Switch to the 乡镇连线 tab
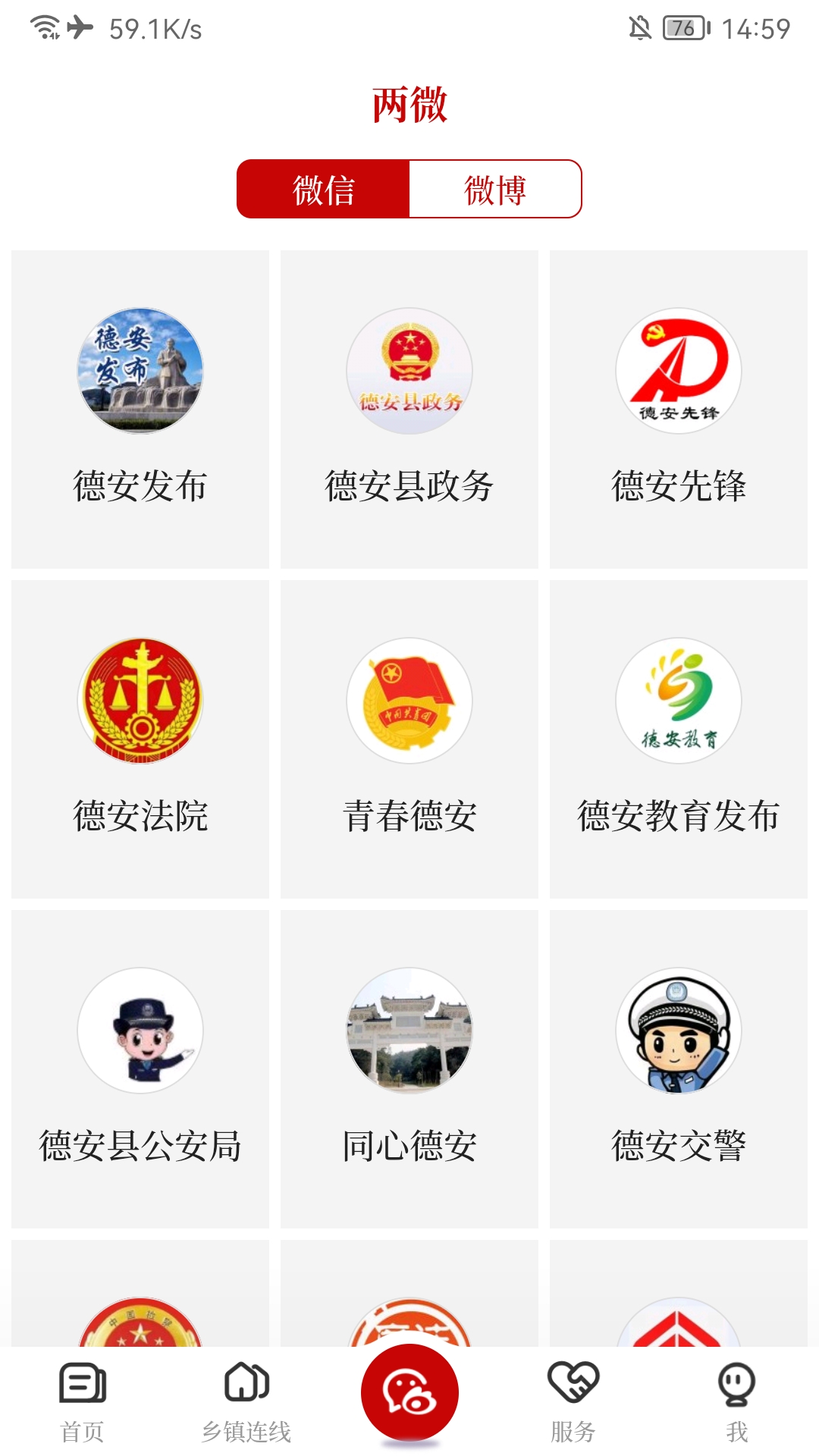 [246, 1403]
